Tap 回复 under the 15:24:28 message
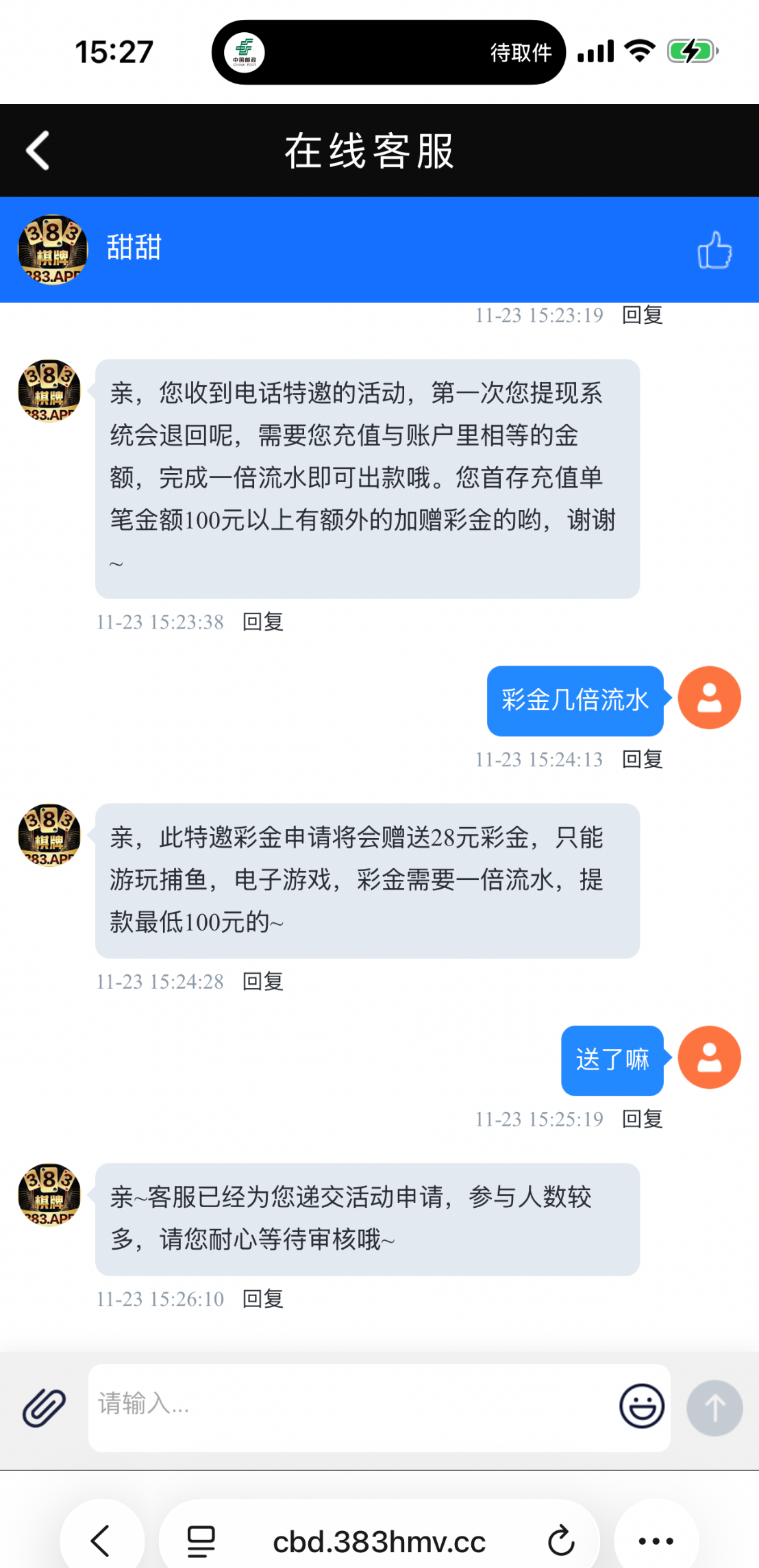This screenshot has width=759, height=1568. [x=263, y=981]
